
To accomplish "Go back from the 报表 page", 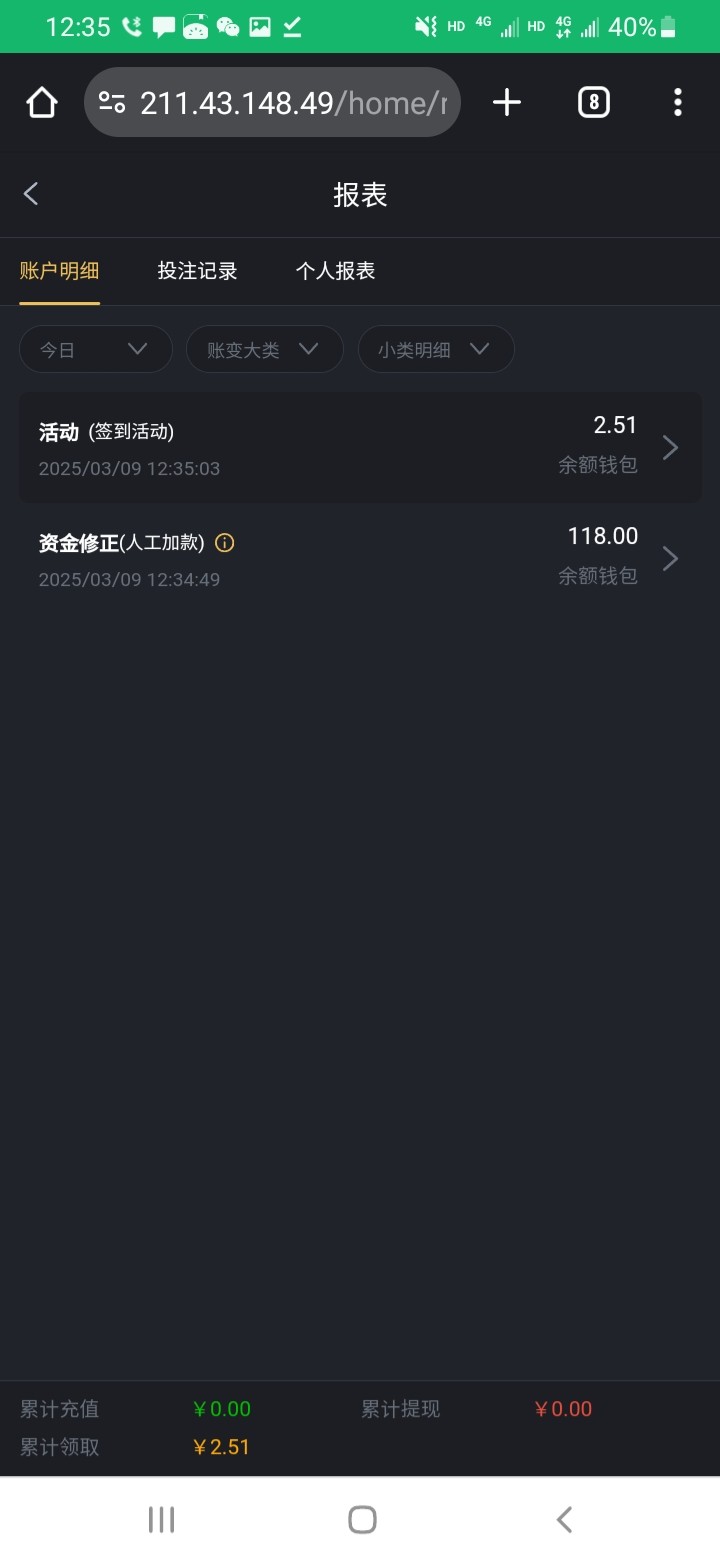I will (x=32, y=194).
